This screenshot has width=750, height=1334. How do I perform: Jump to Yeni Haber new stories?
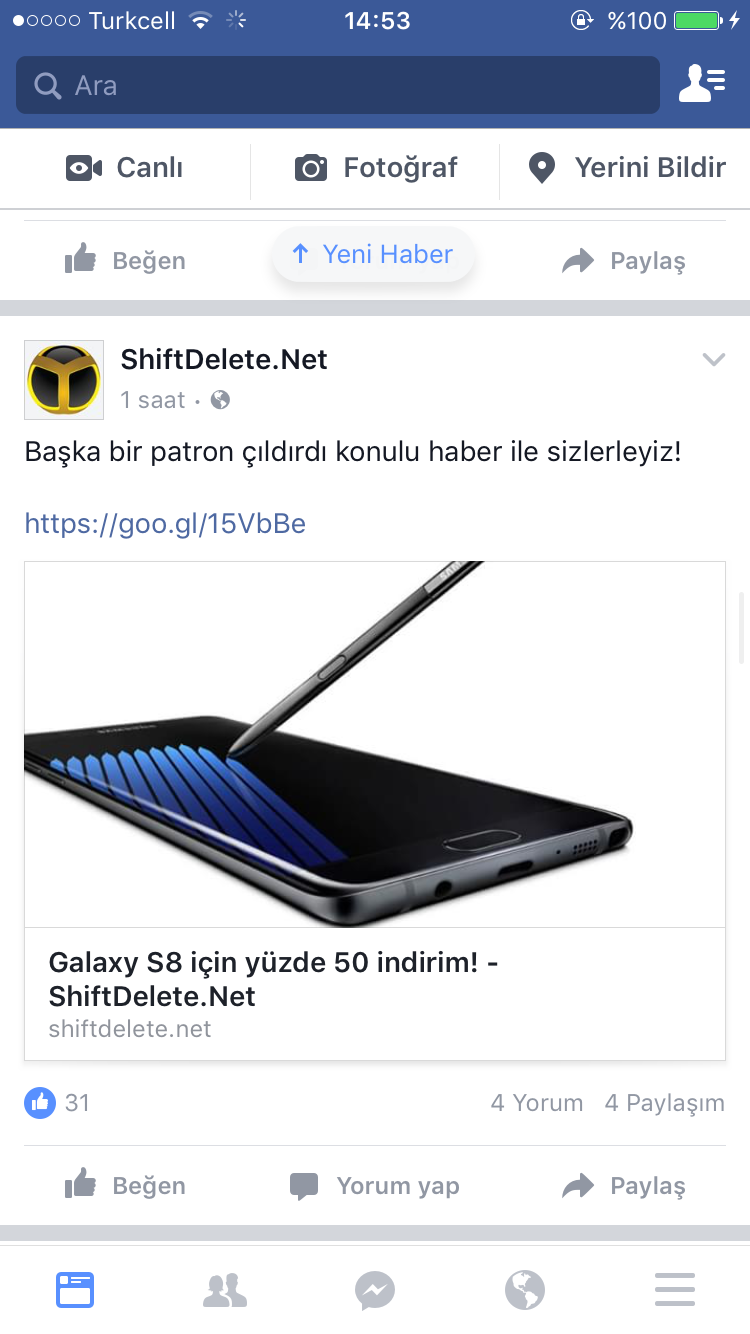[373, 255]
